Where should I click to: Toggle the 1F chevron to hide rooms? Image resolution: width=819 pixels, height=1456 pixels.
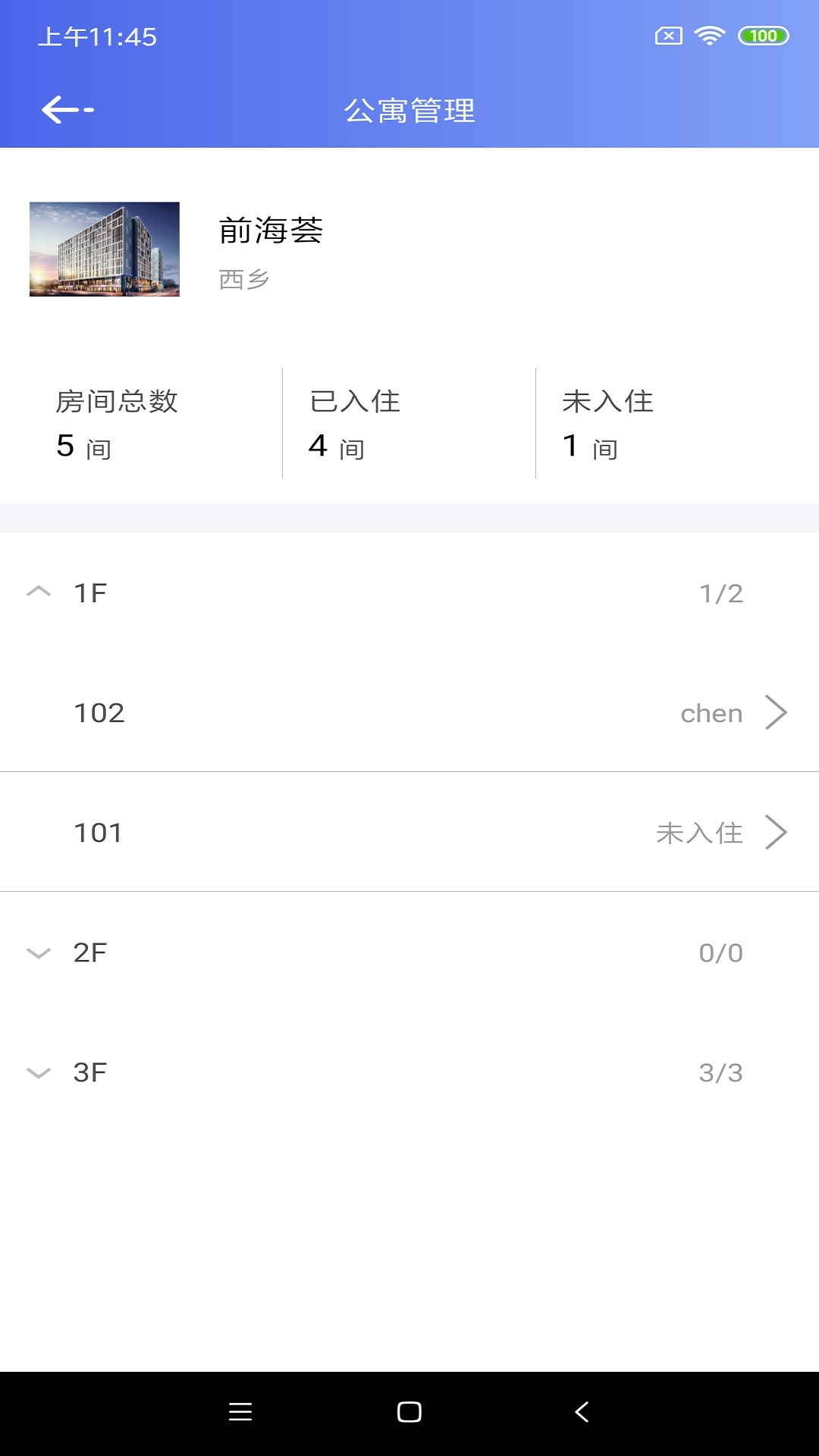point(38,591)
